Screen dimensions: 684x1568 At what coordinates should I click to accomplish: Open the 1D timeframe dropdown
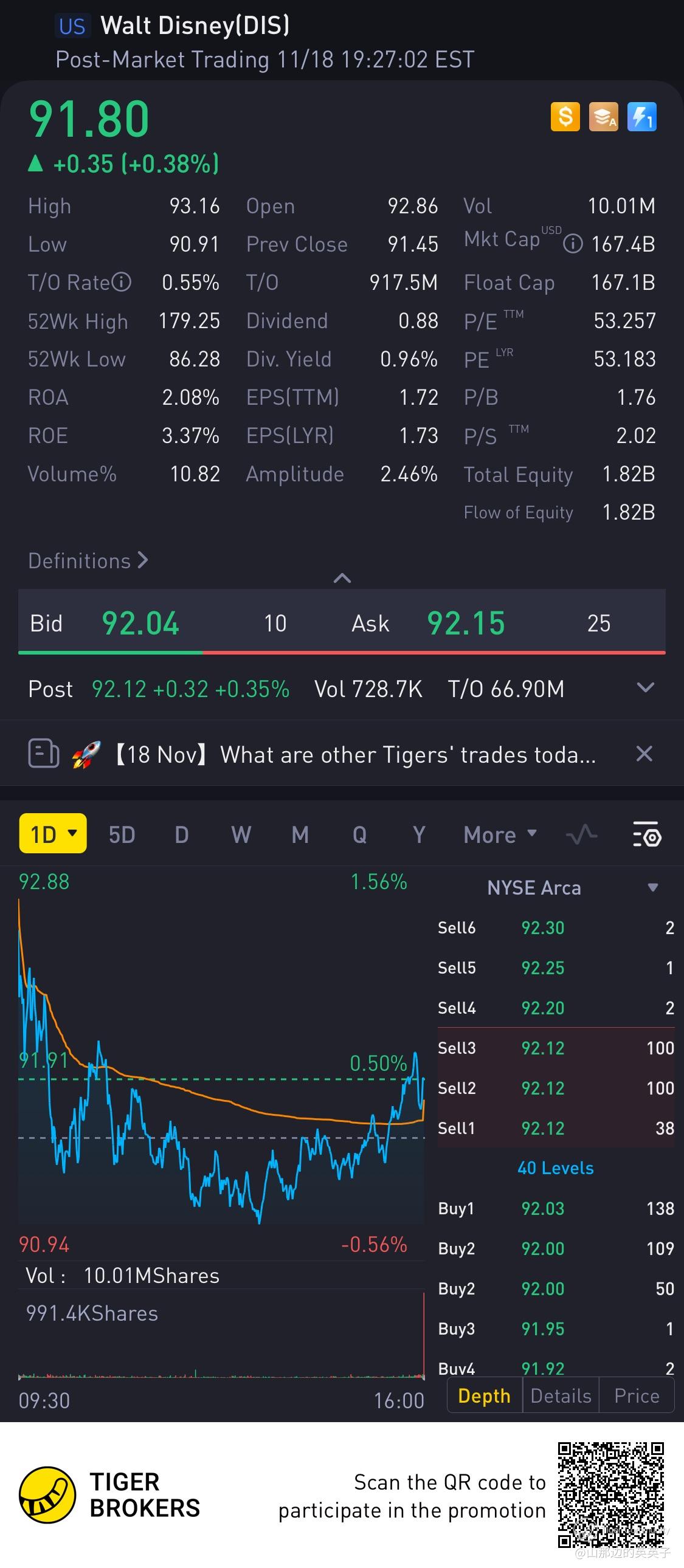pyautogui.click(x=53, y=834)
